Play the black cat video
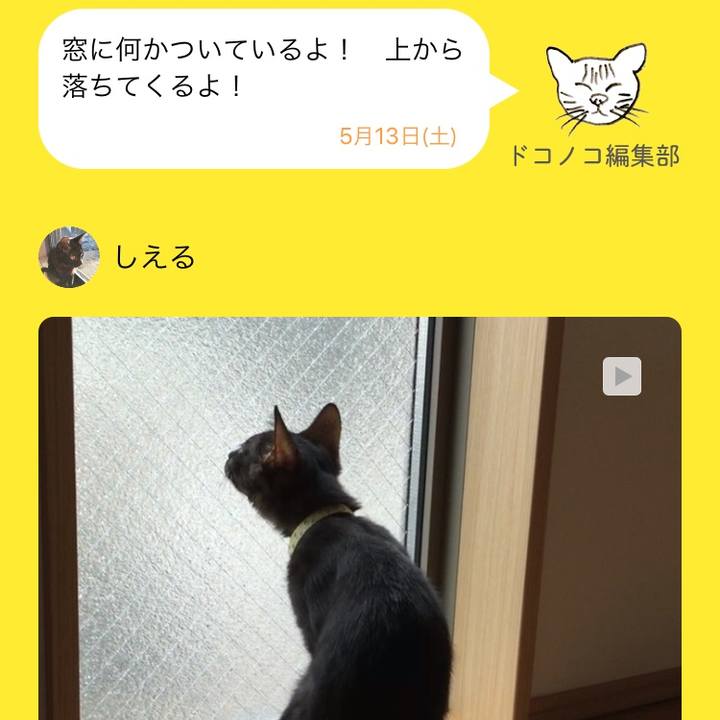 pos(621,376)
